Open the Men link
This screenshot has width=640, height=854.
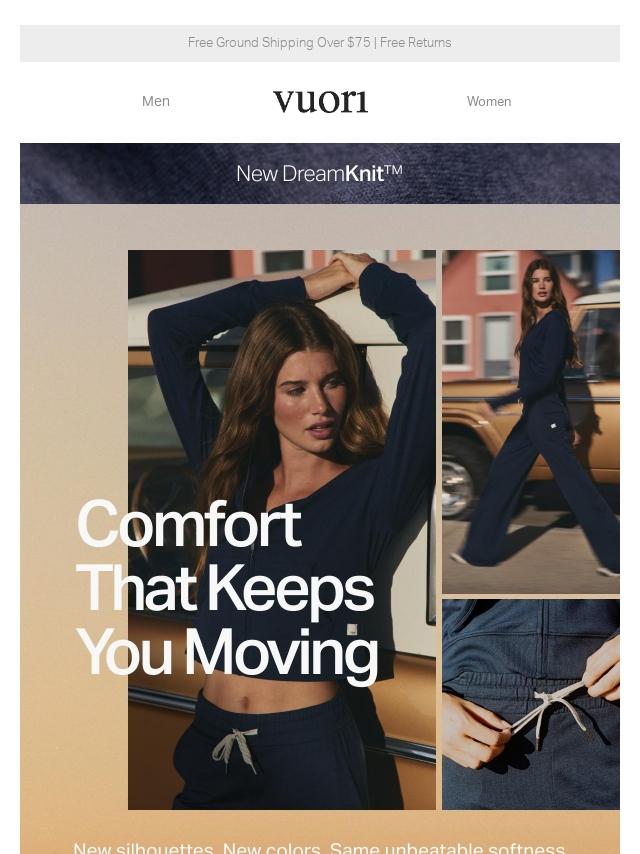click(x=156, y=101)
